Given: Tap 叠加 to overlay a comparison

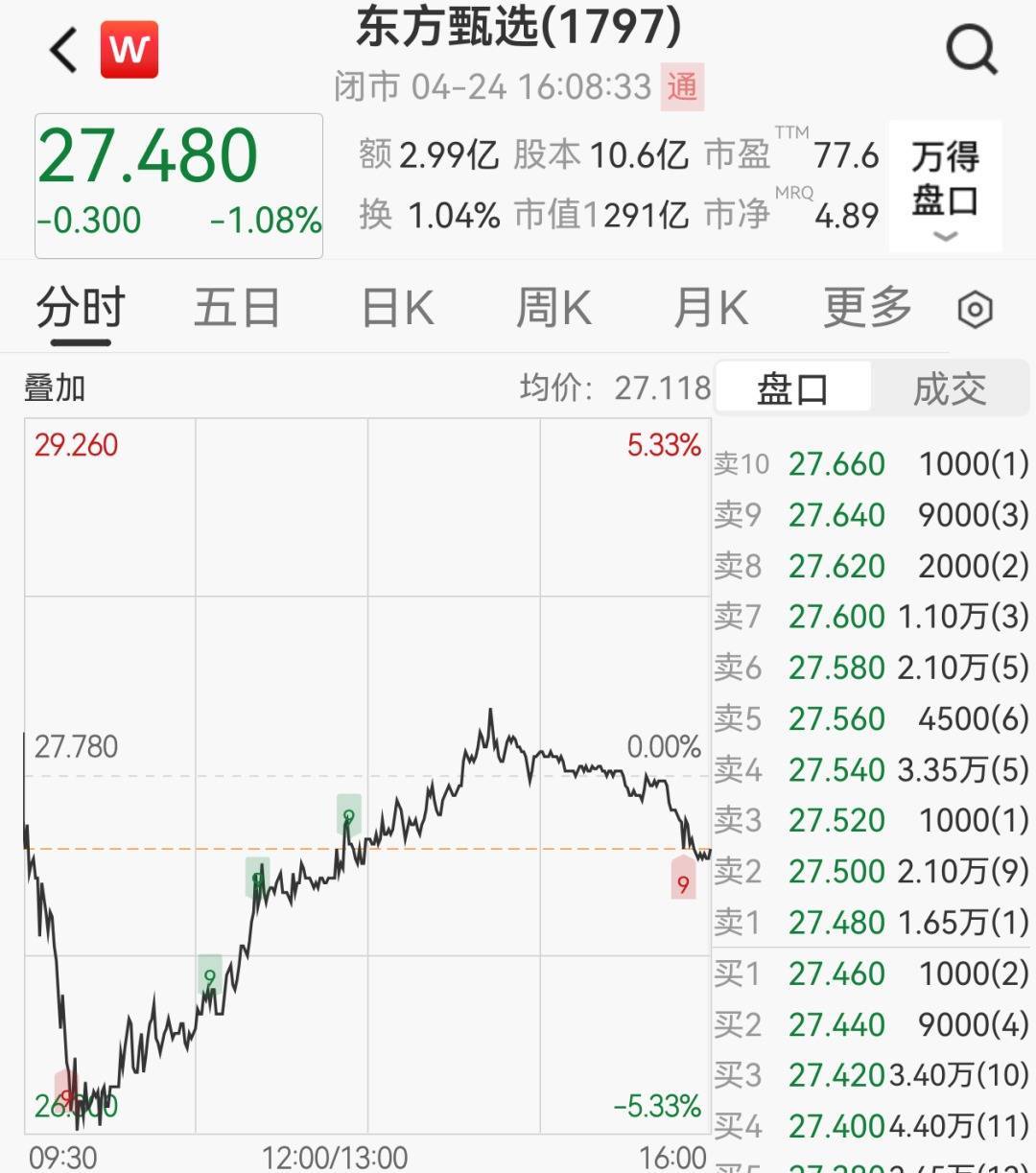Looking at the screenshot, I should (55, 388).
